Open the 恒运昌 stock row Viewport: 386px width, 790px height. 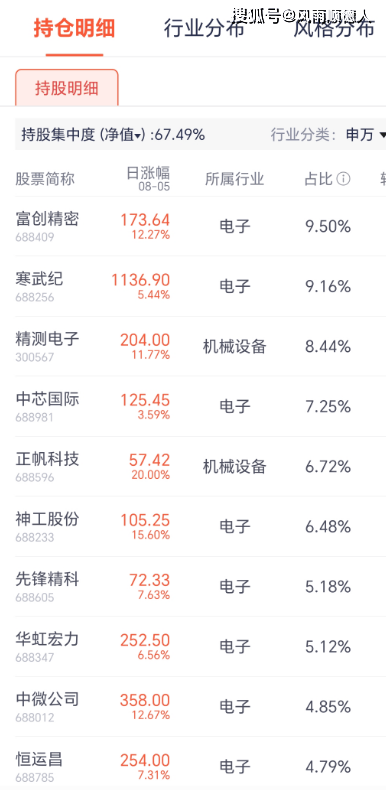click(x=193, y=763)
